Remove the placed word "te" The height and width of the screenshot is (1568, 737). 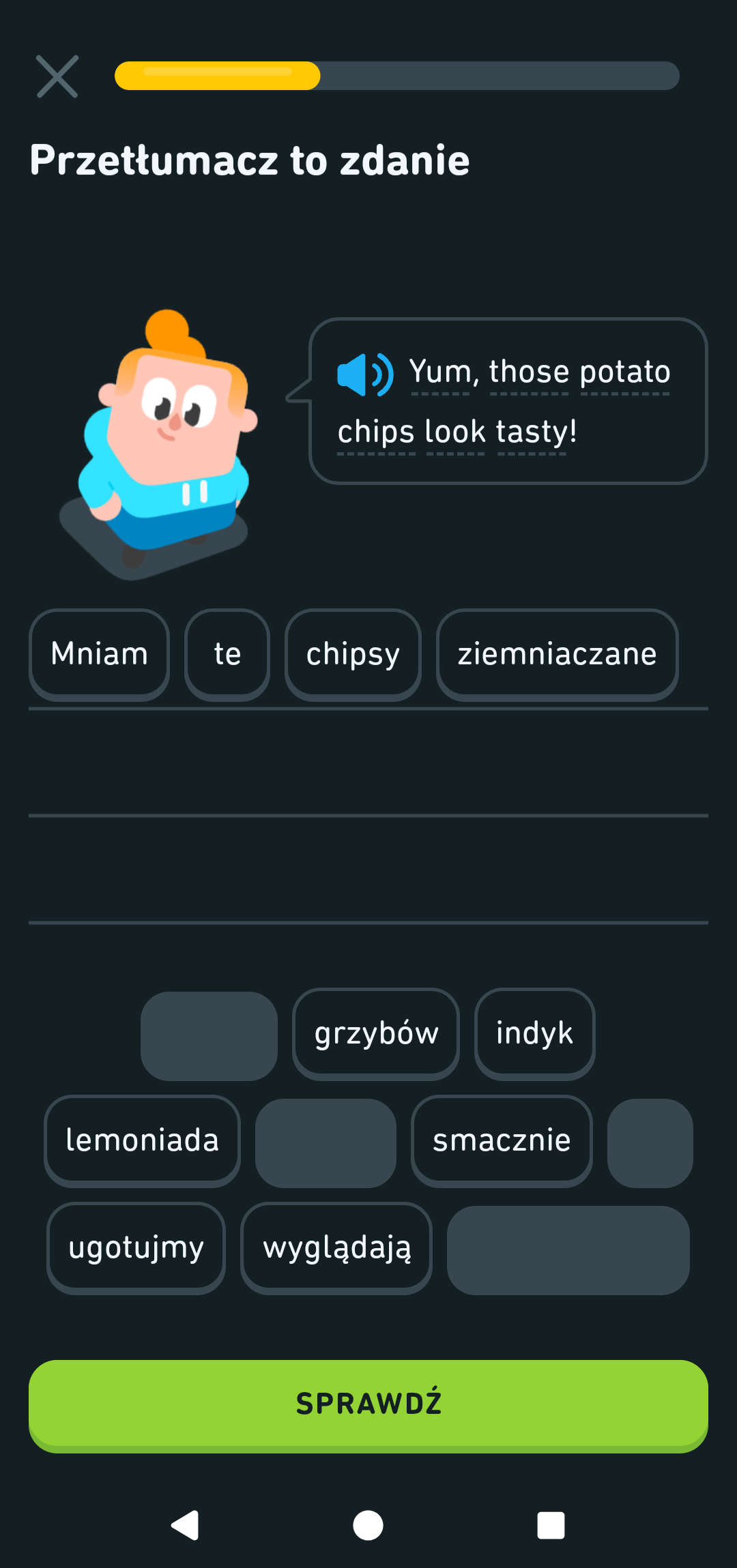click(x=227, y=654)
